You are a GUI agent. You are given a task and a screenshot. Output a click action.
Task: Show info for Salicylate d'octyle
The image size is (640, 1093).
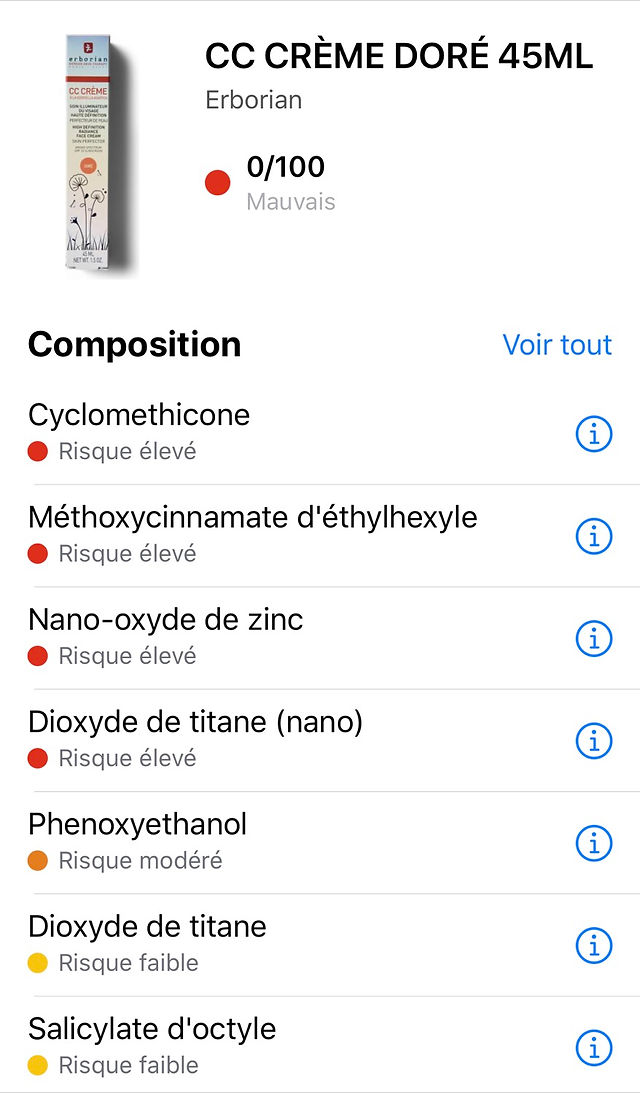click(x=594, y=1048)
